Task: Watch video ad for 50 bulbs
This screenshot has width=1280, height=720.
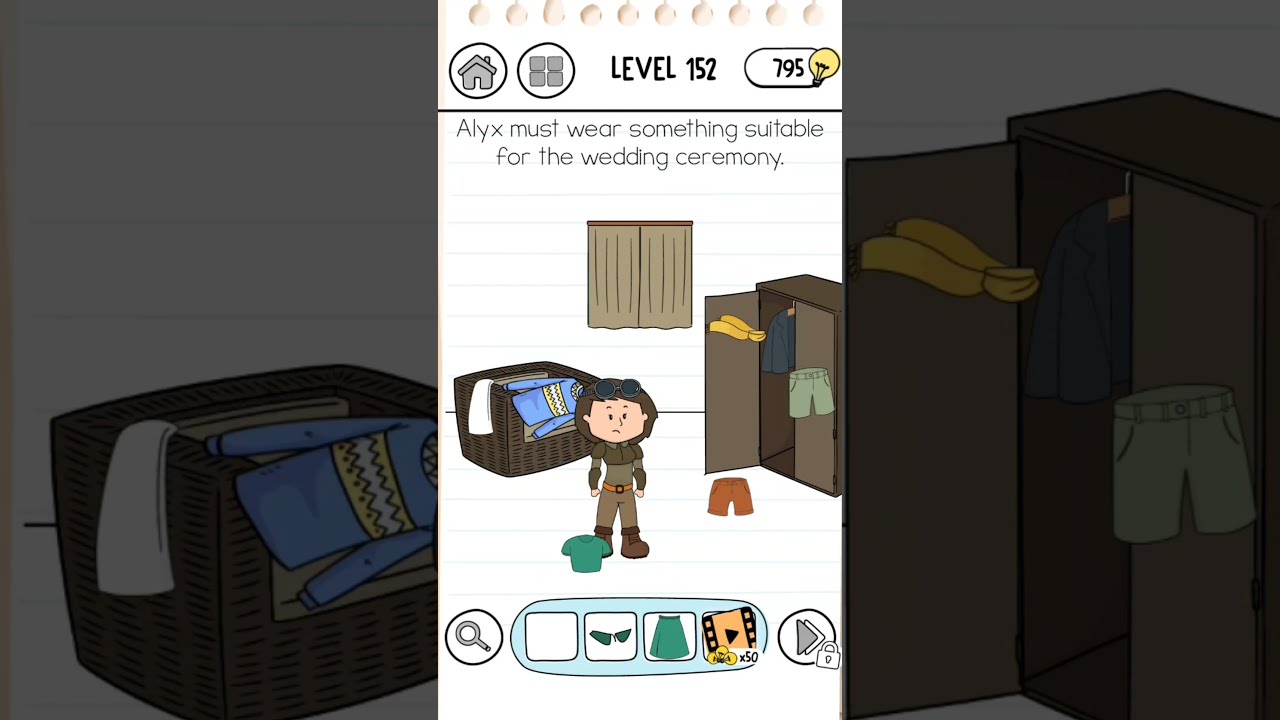Action: 729,637
